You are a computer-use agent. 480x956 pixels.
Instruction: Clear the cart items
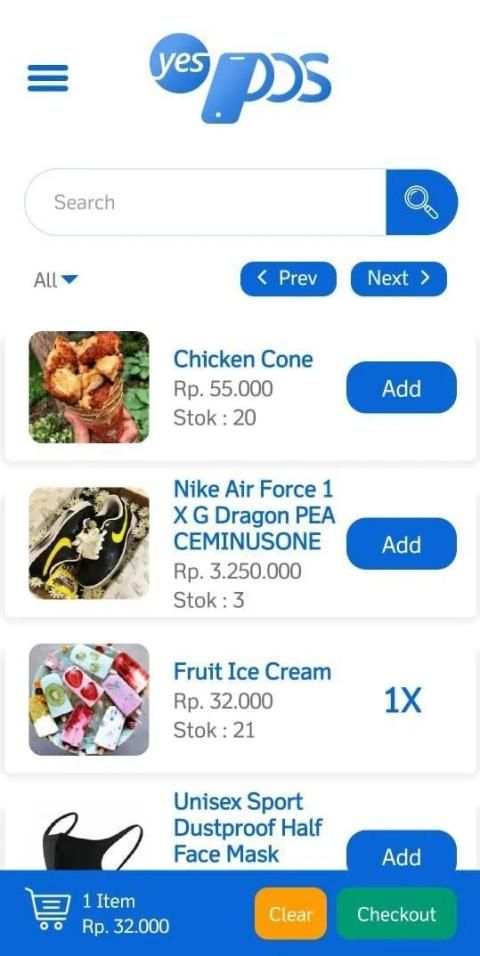290,914
